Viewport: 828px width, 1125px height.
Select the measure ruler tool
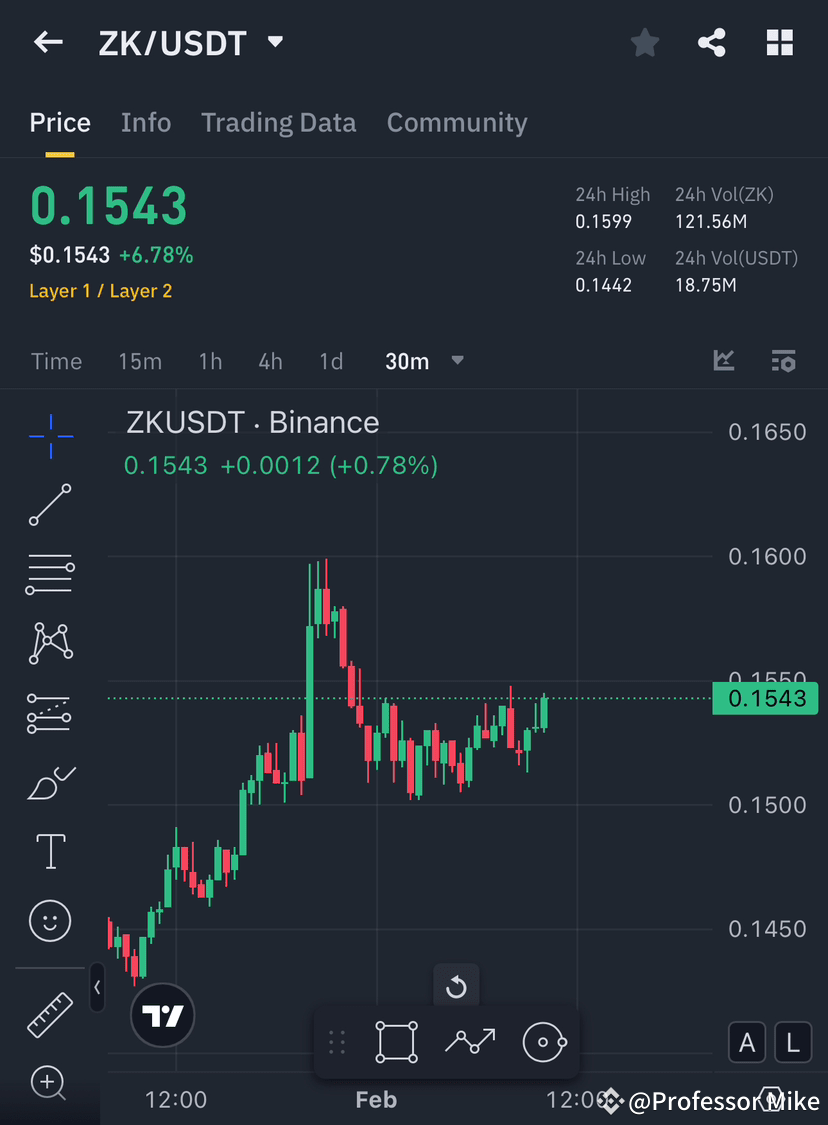pos(50,1014)
